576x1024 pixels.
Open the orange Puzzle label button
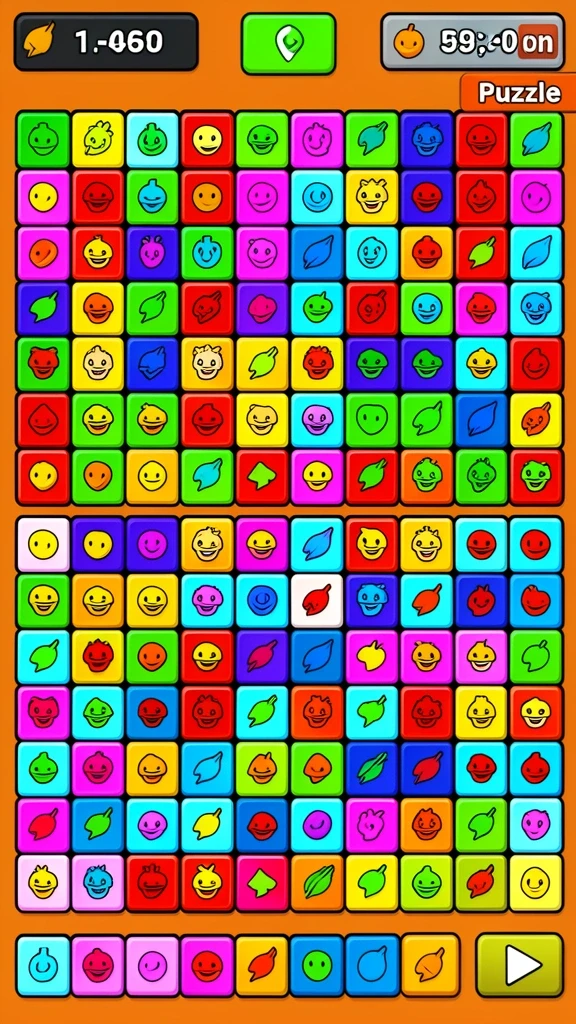519,93
